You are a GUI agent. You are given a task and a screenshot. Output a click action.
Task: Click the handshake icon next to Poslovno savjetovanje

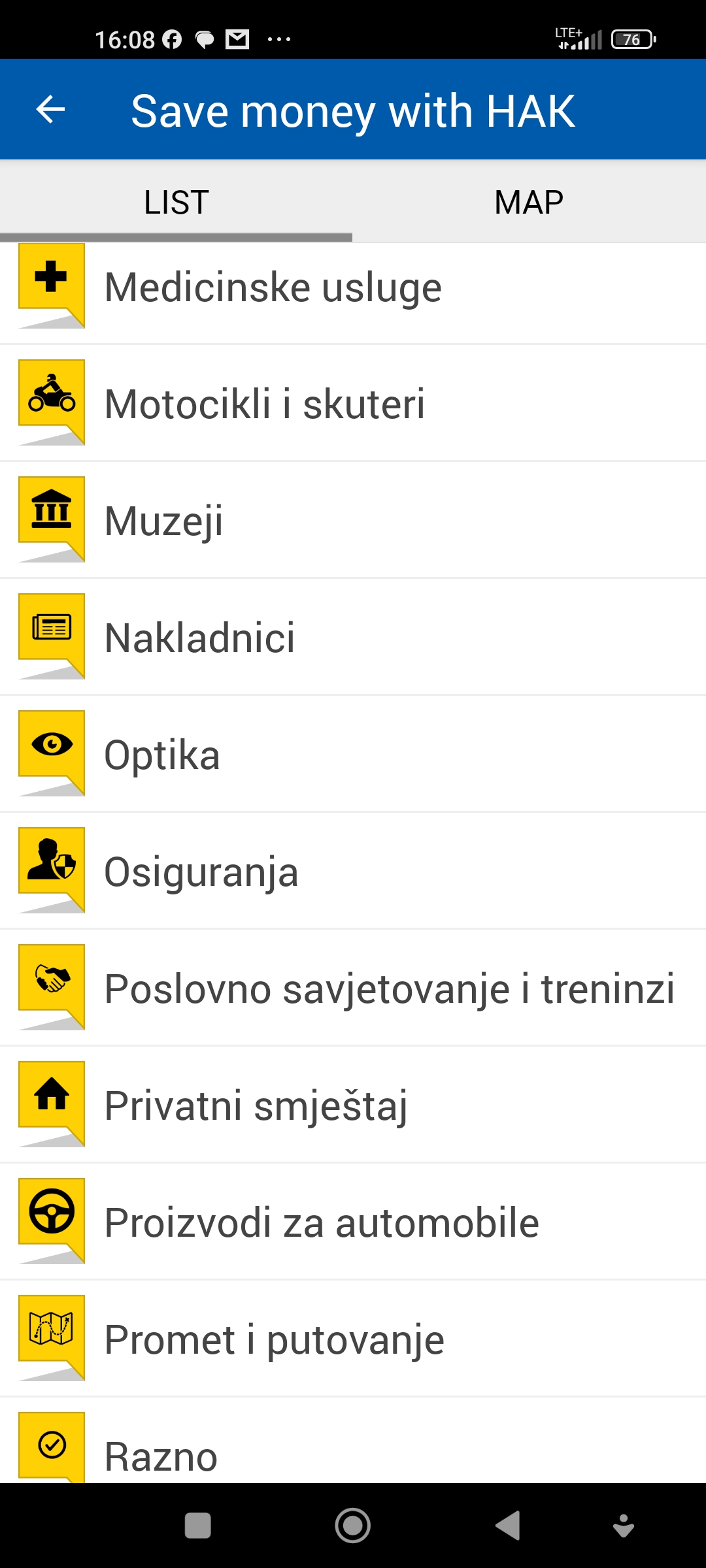[x=52, y=979]
